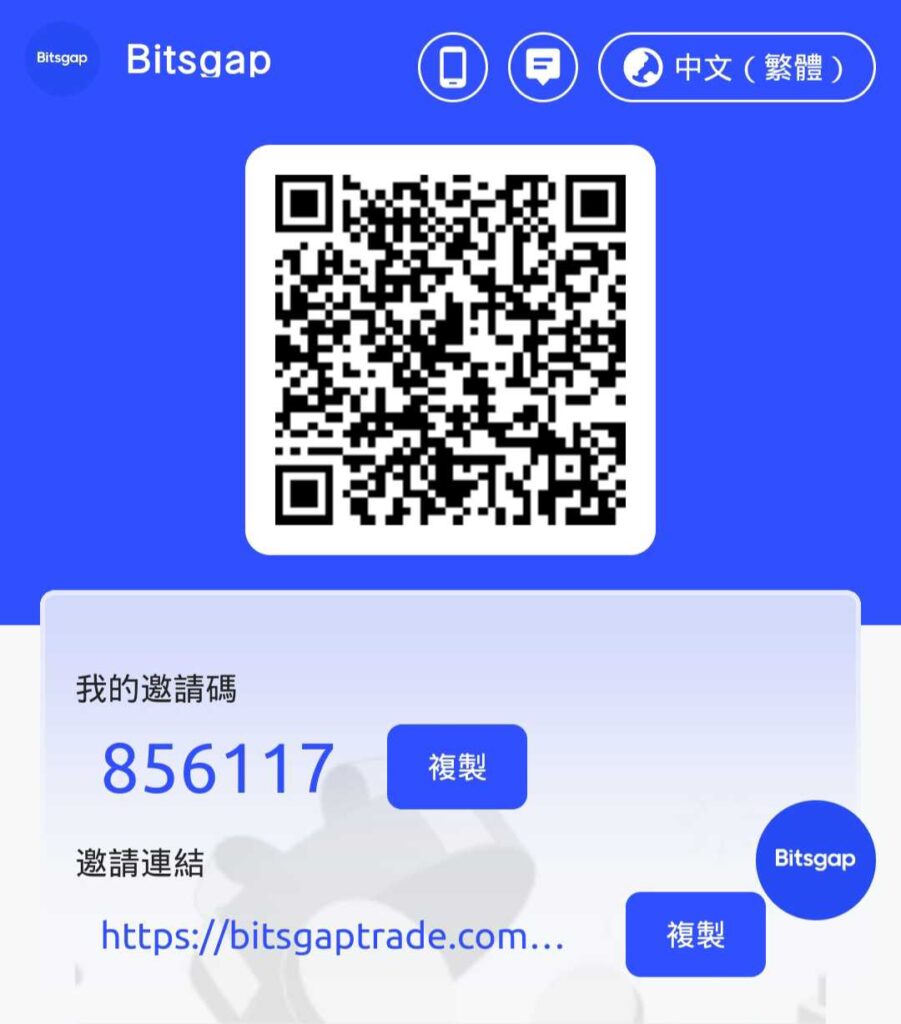Click 複製 next to the invitation link

[694, 933]
